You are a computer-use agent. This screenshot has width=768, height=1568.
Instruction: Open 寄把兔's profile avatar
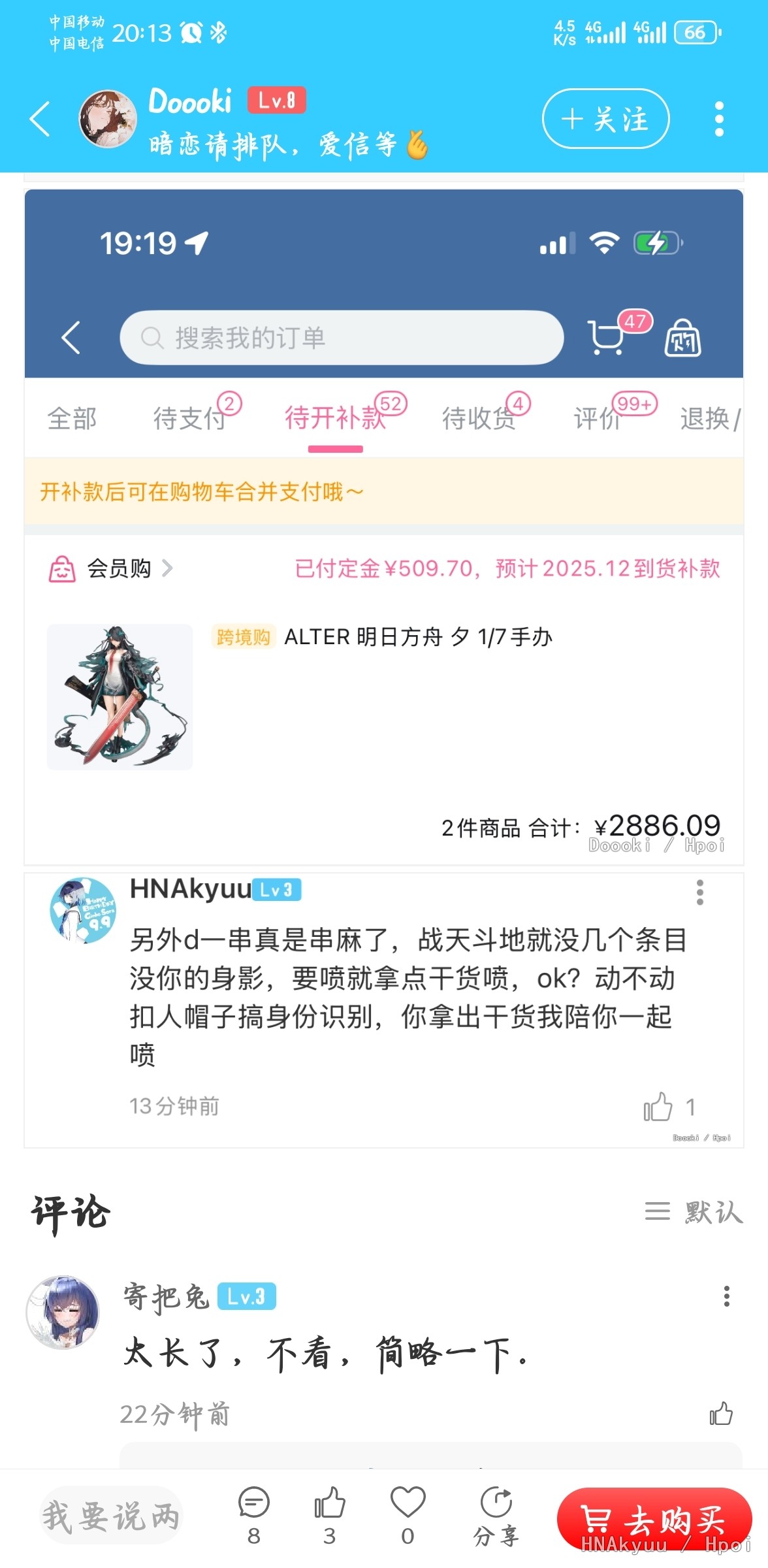click(x=63, y=1311)
